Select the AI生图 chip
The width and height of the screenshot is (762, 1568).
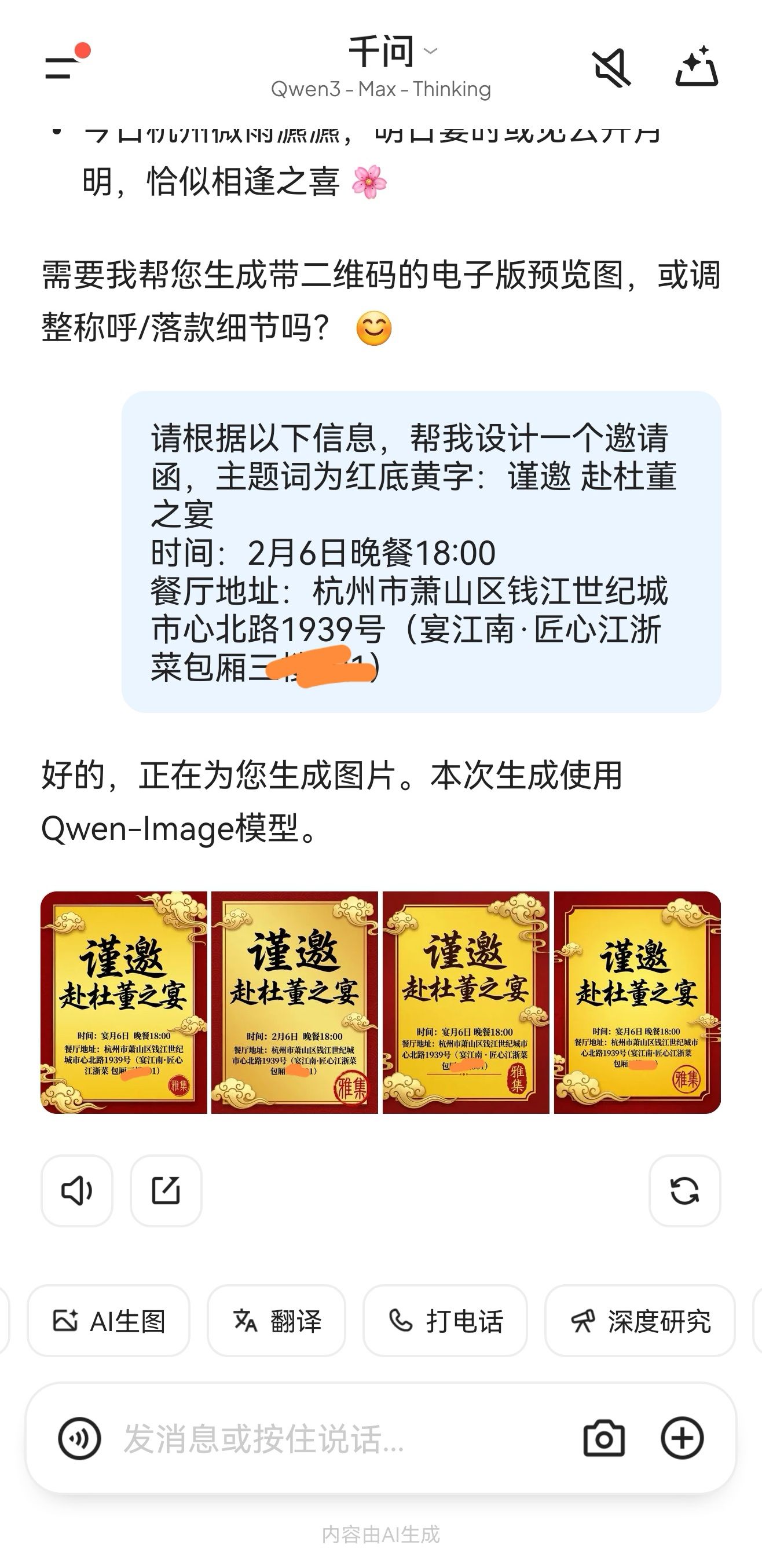click(x=109, y=1320)
